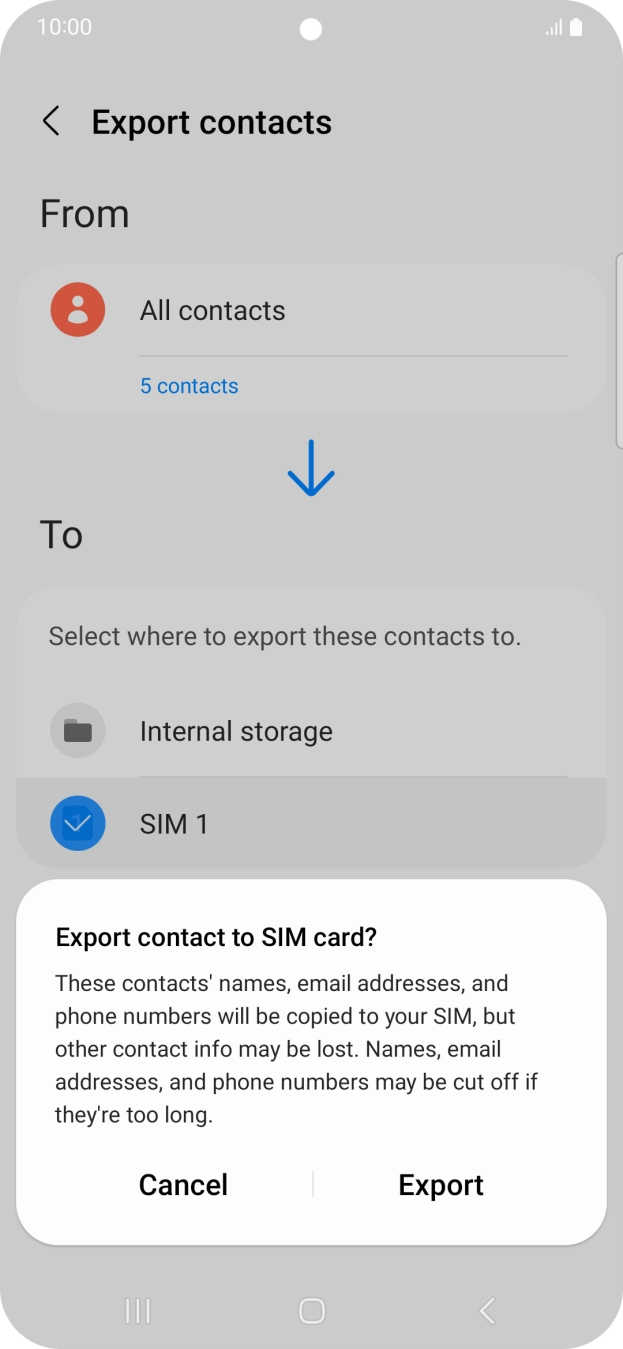Select Internal storage as export destination
The image size is (623, 1349).
pyautogui.click(x=236, y=731)
